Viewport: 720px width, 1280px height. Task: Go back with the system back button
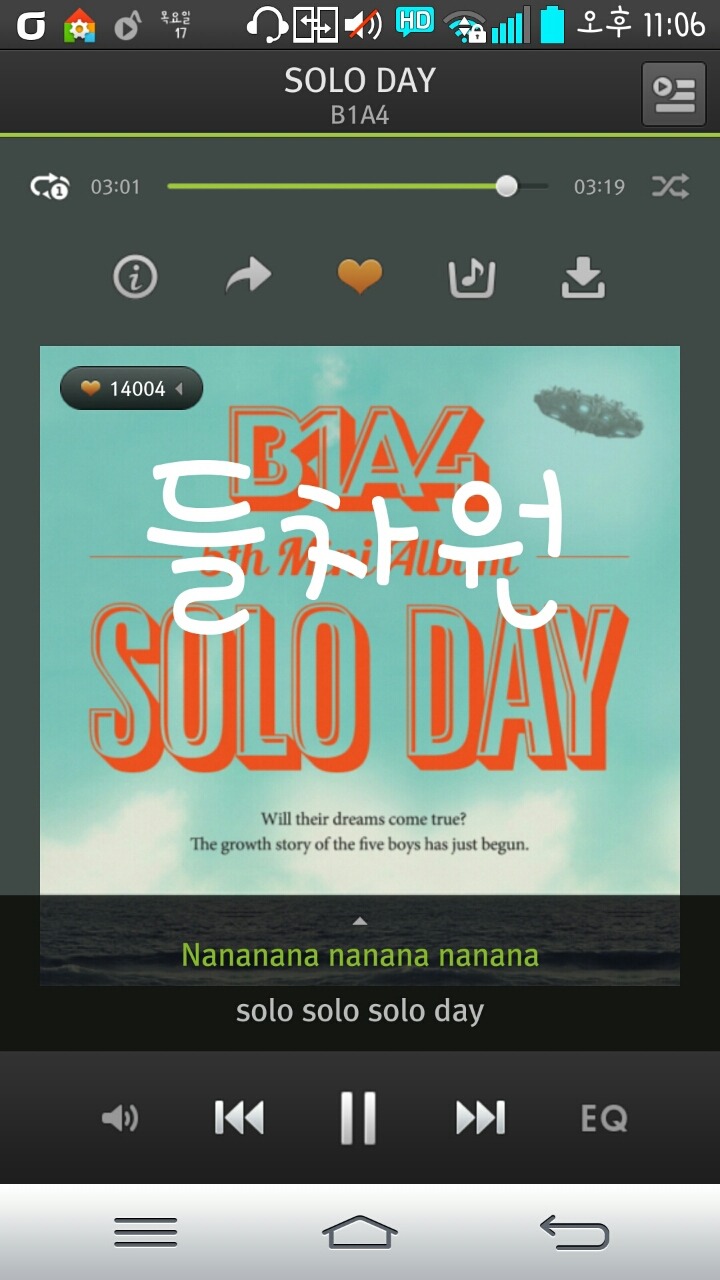[574, 1231]
